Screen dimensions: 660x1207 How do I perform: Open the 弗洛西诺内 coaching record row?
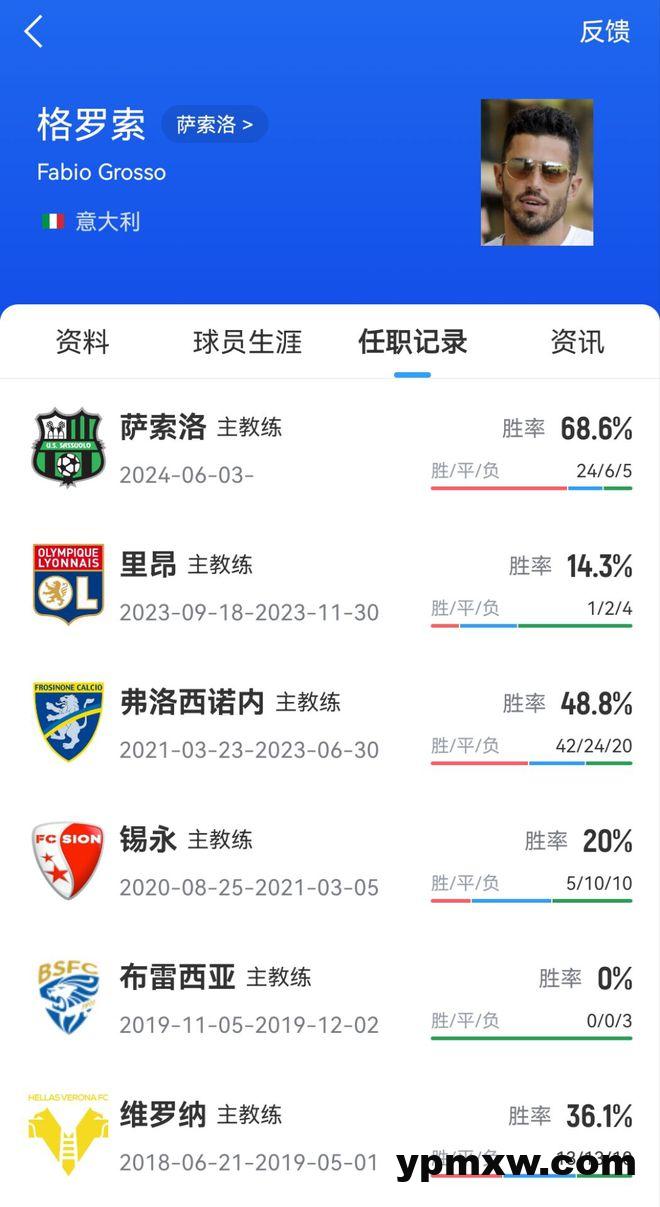[330, 723]
